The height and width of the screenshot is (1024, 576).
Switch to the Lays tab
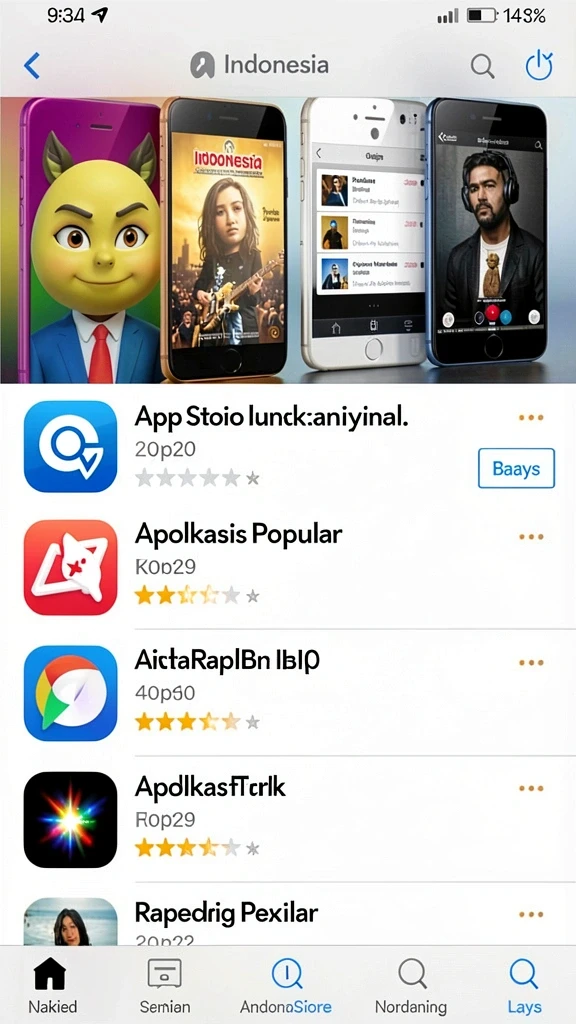(524, 985)
